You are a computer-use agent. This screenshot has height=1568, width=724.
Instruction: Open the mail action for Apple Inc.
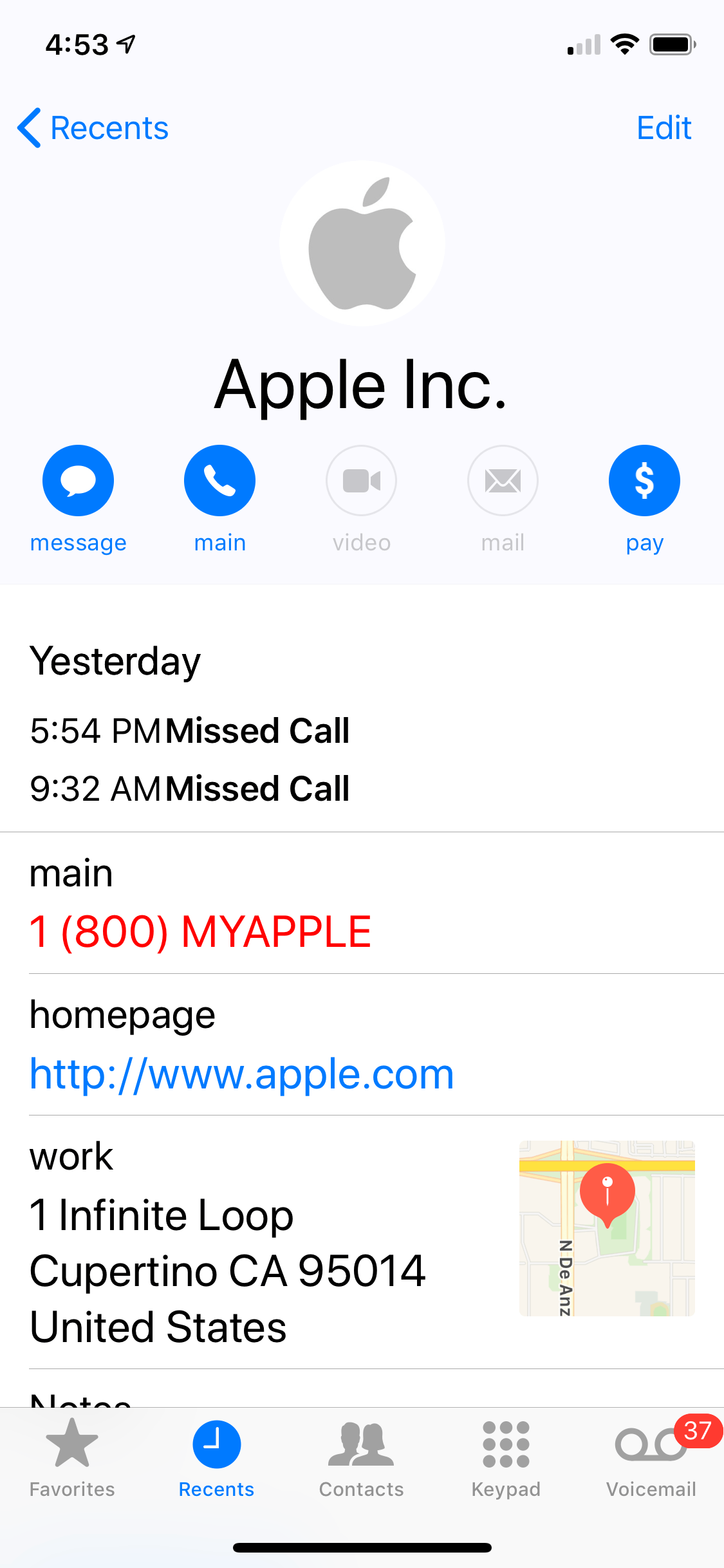point(503,480)
